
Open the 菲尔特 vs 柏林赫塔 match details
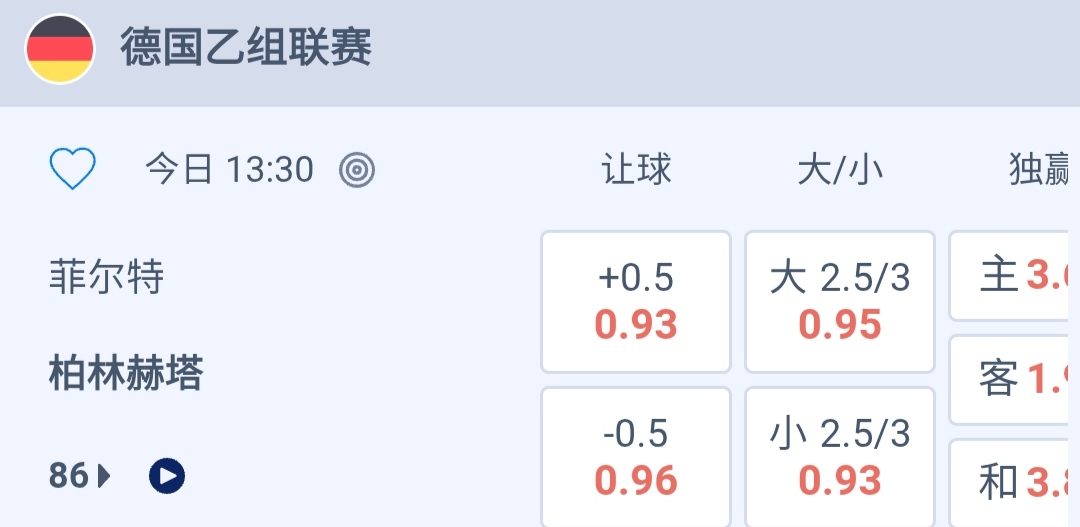pos(126,326)
